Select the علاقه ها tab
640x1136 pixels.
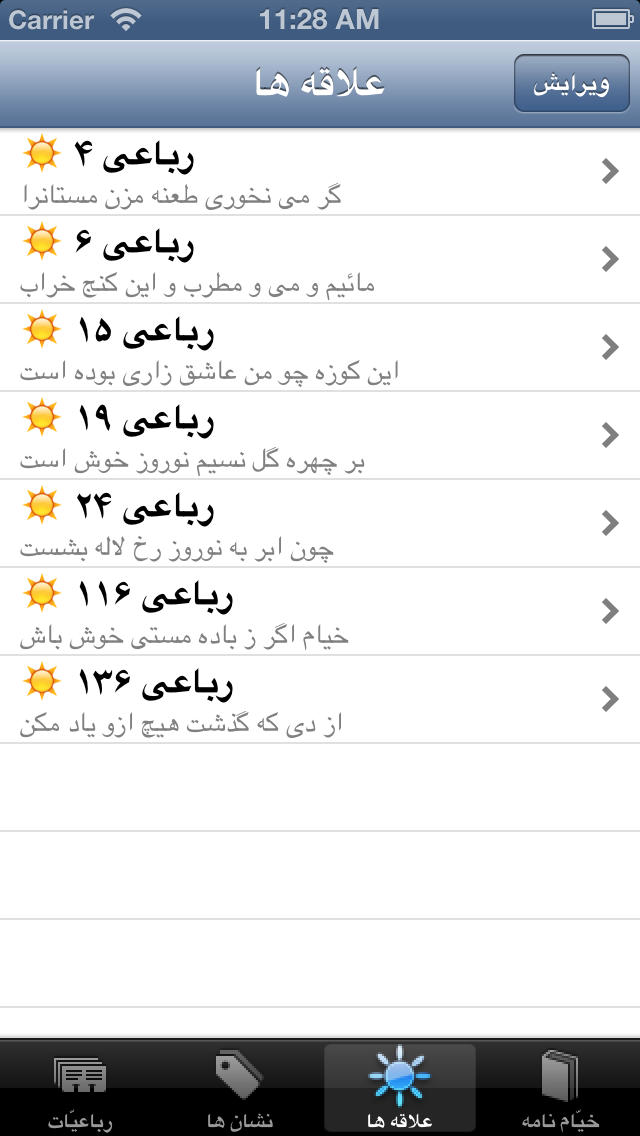tap(399, 1088)
